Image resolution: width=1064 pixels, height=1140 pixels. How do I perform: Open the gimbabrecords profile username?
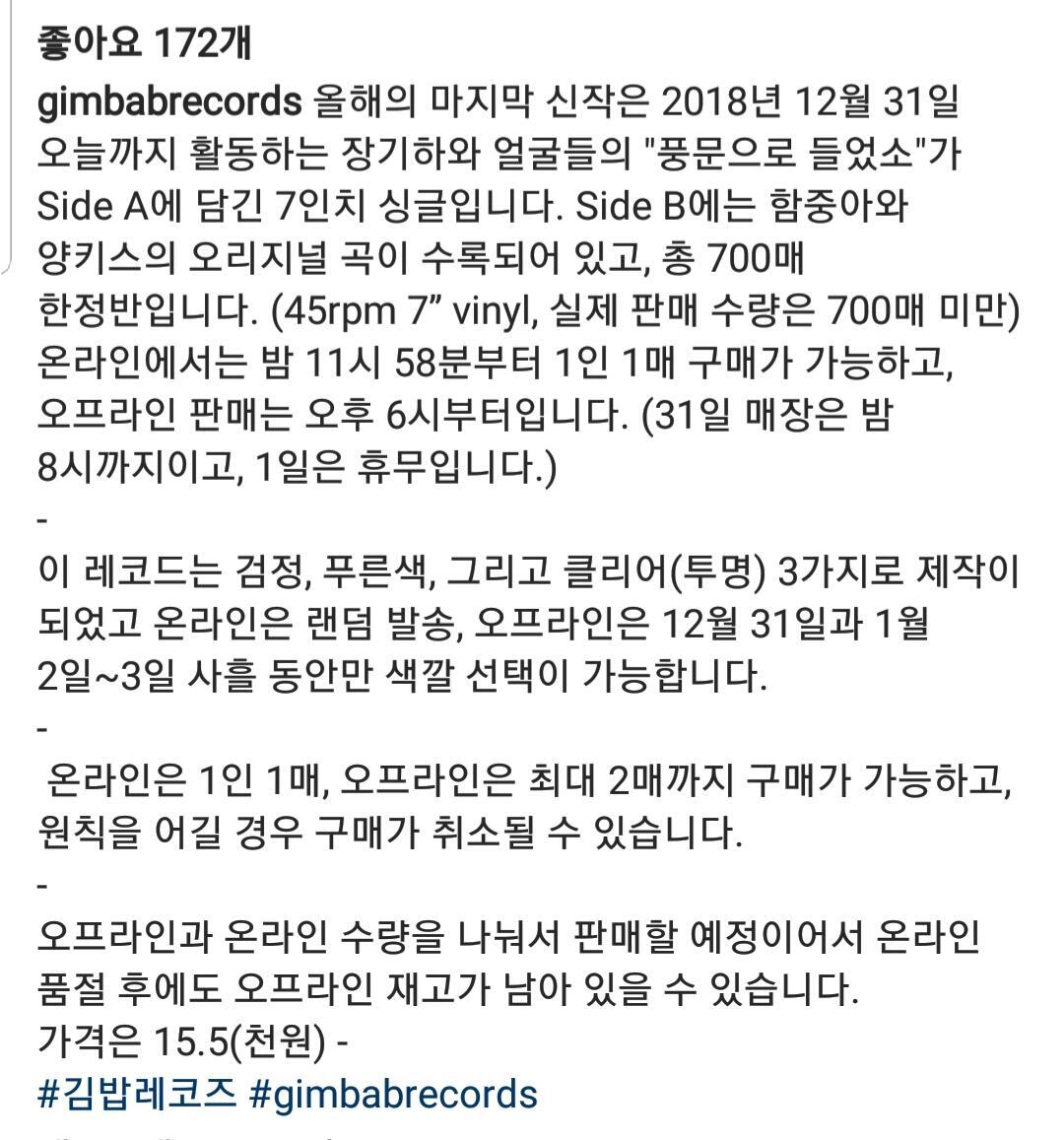click(169, 102)
